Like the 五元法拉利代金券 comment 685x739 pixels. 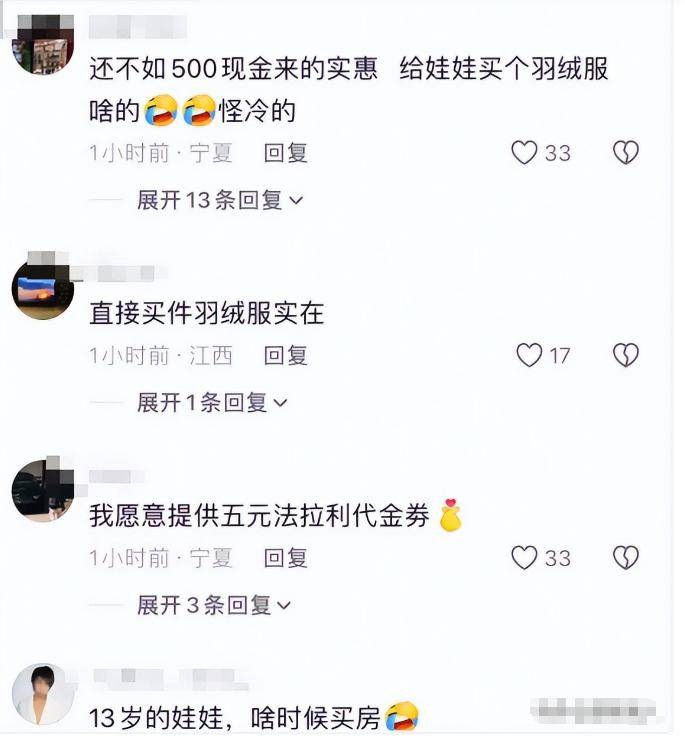coord(525,557)
